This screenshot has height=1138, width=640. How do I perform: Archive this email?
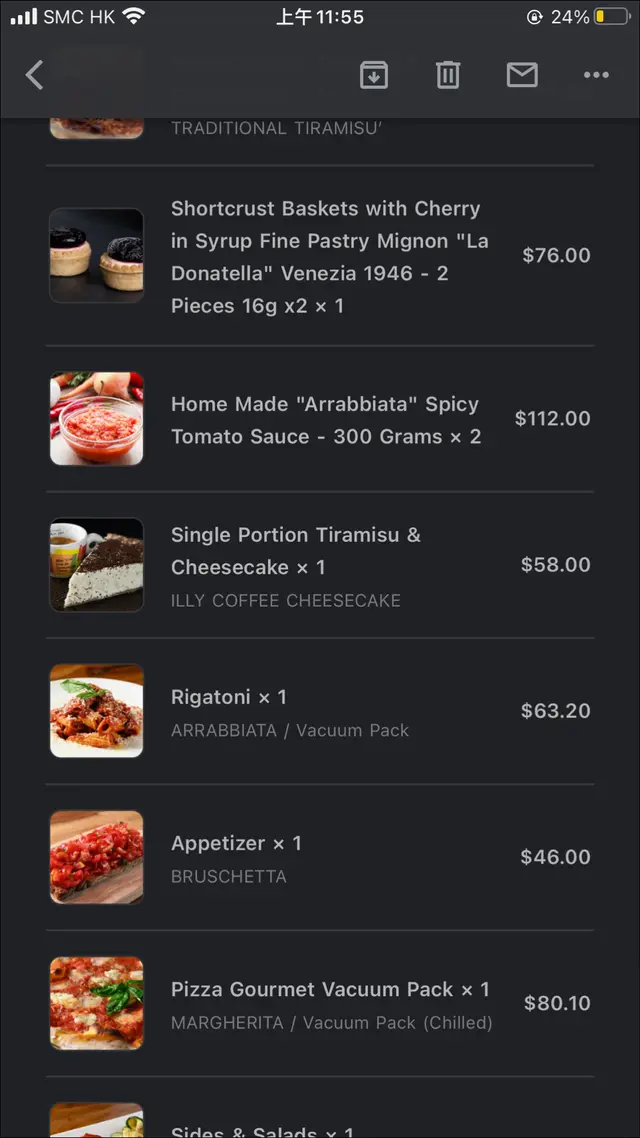click(x=374, y=75)
